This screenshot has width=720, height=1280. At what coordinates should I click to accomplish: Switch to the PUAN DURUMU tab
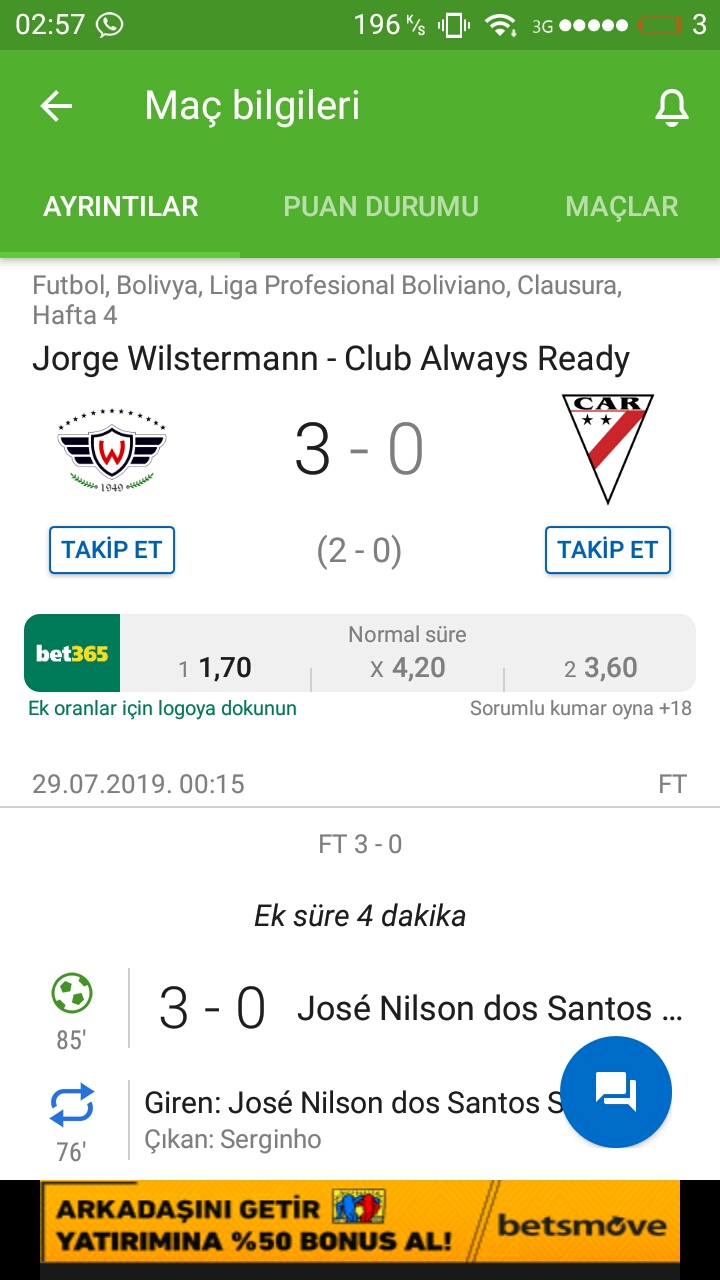(x=381, y=207)
